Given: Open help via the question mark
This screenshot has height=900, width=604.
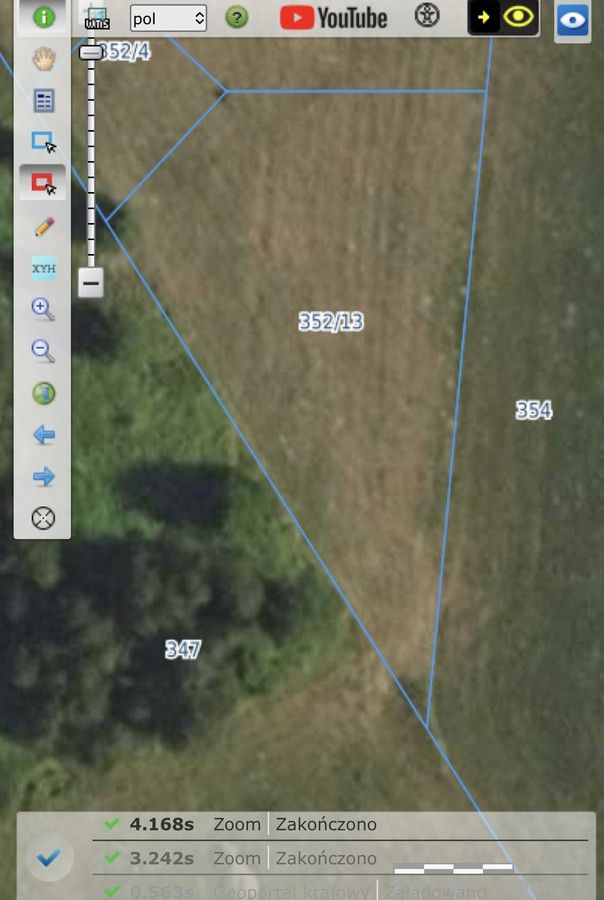Looking at the screenshot, I should point(236,17).
